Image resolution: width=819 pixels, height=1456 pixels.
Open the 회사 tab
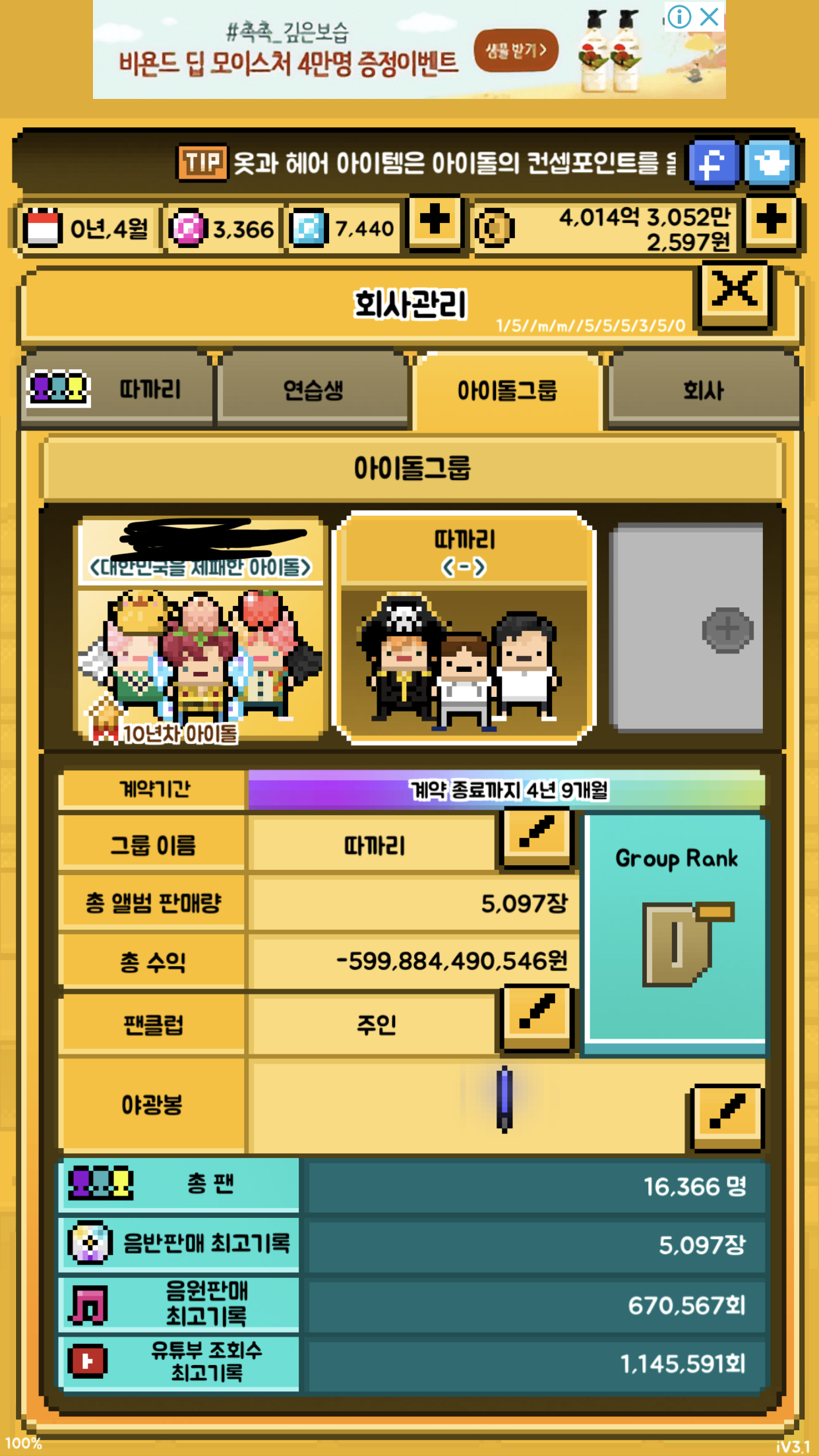(704, 389)
